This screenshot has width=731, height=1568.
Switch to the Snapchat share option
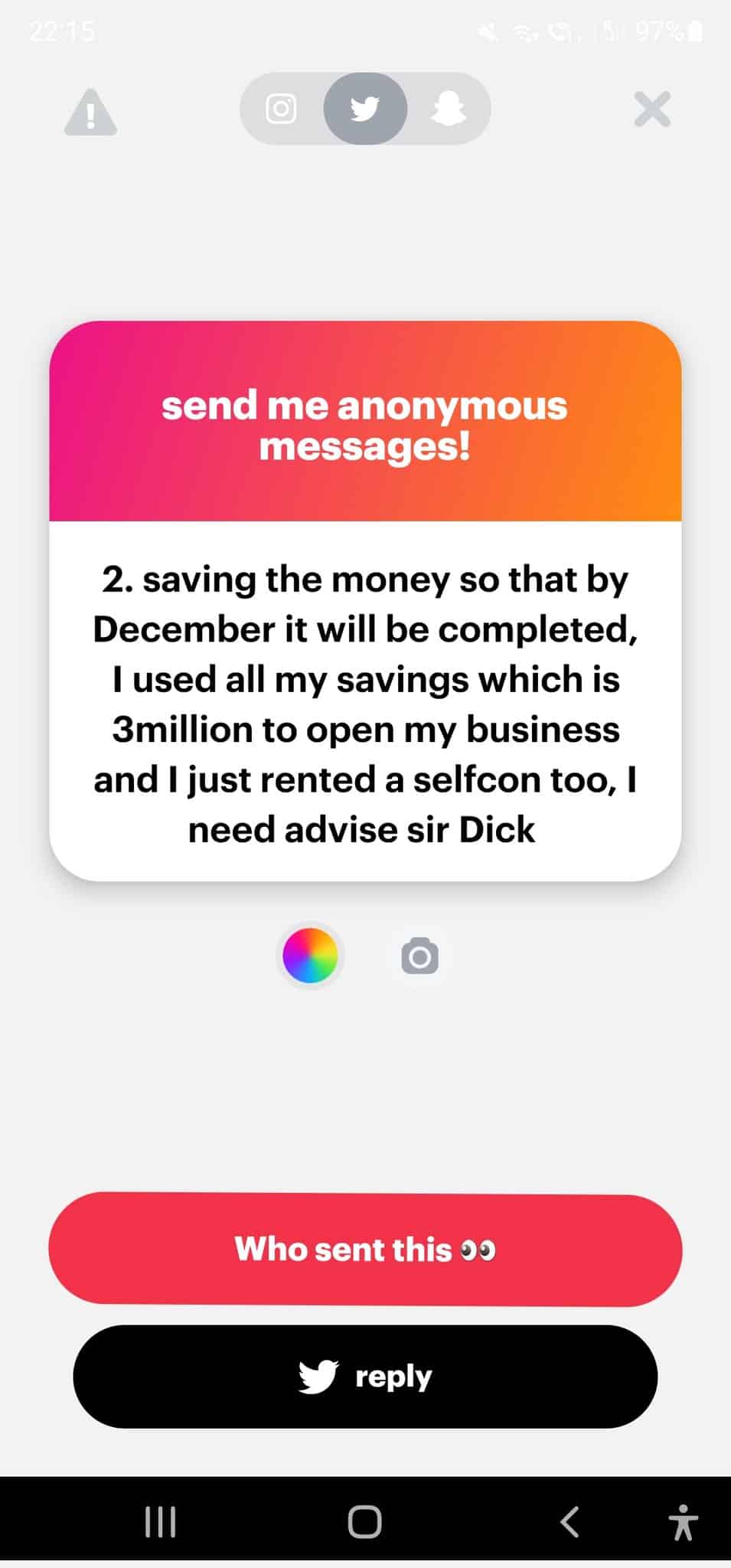(x=449, y=109)
